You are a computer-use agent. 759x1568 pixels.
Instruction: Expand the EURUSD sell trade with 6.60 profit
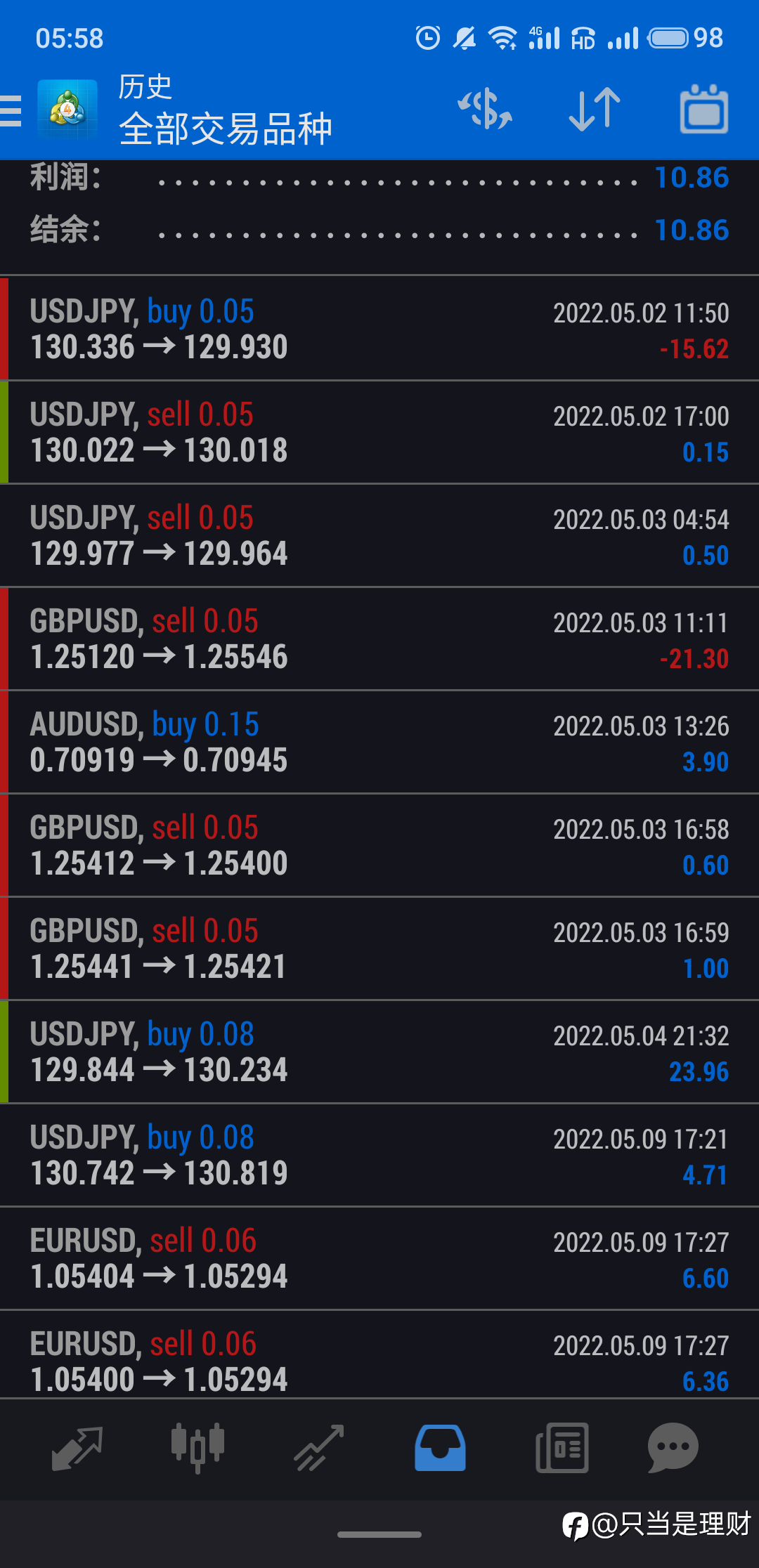[x=379, y=1258]
